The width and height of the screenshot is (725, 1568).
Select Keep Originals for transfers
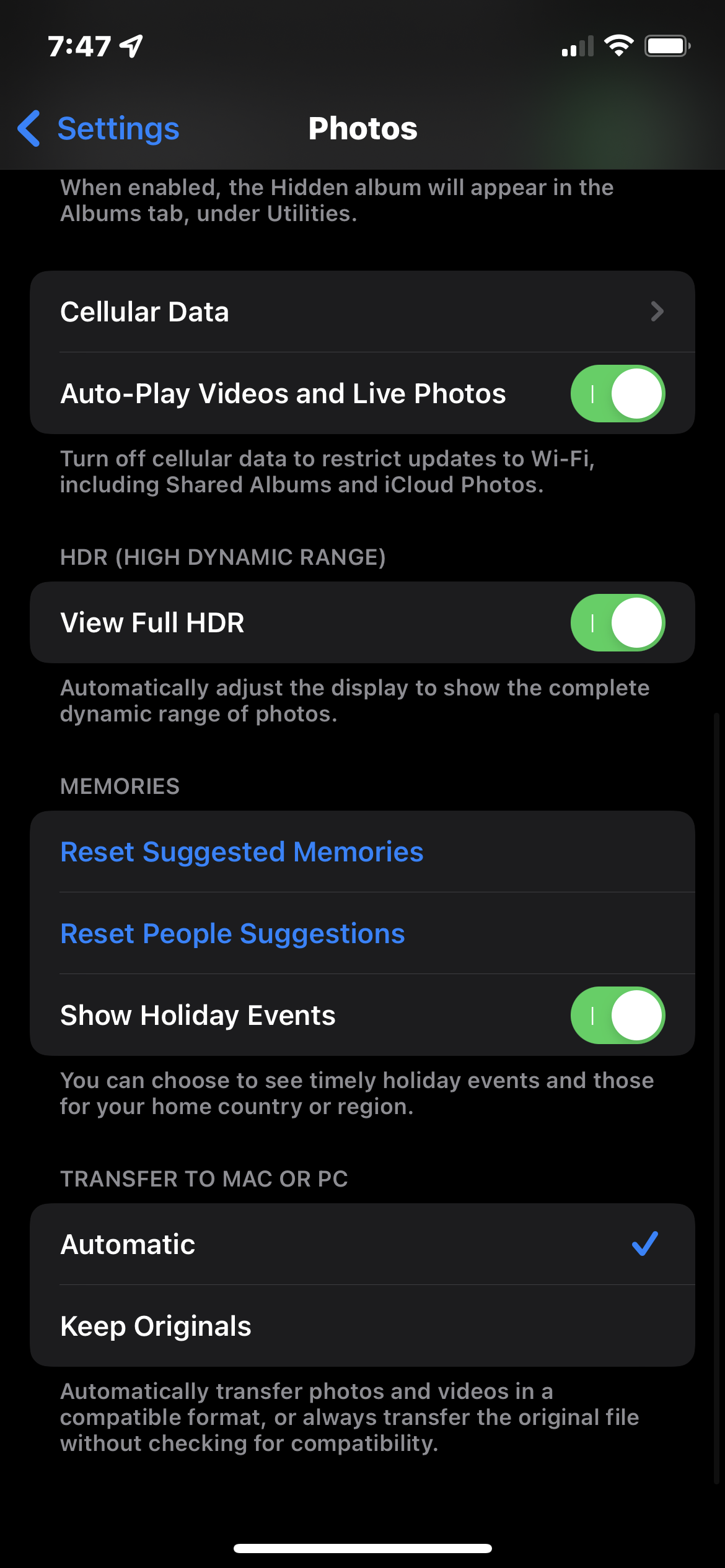click(x=362, y=1326)
